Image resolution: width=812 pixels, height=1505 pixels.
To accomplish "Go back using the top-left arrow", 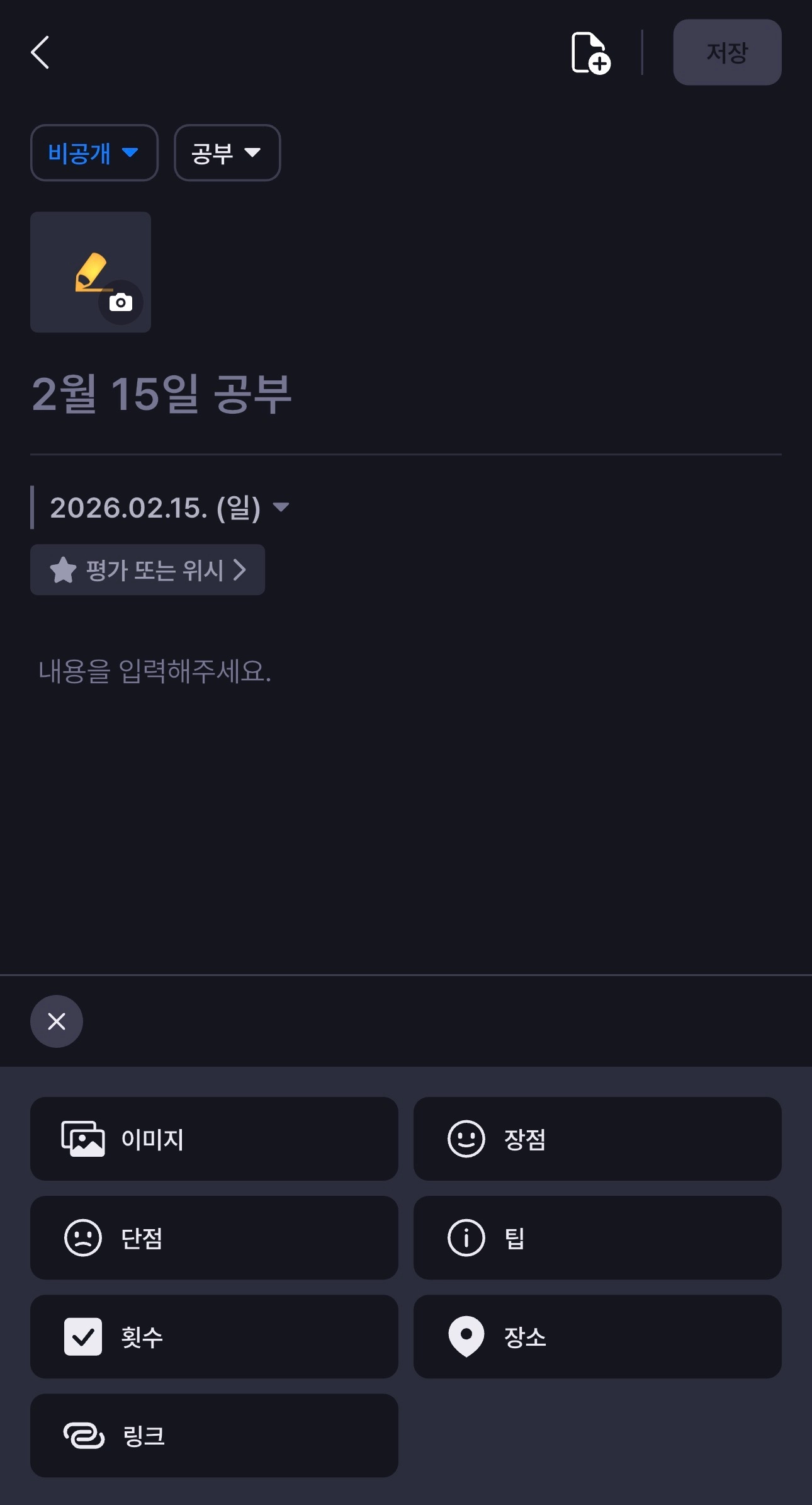I will 40,52.
